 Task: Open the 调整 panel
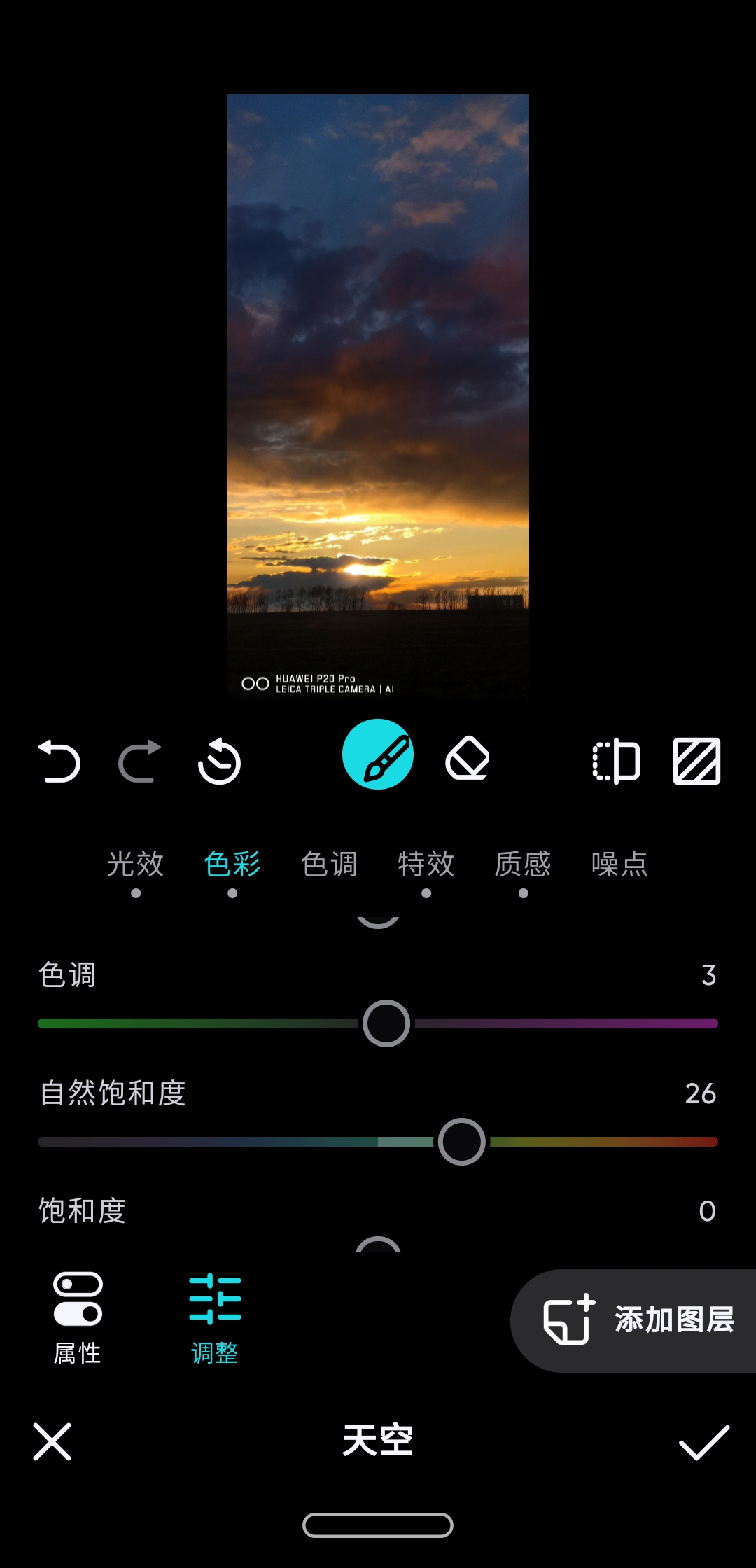point(215,1317)
